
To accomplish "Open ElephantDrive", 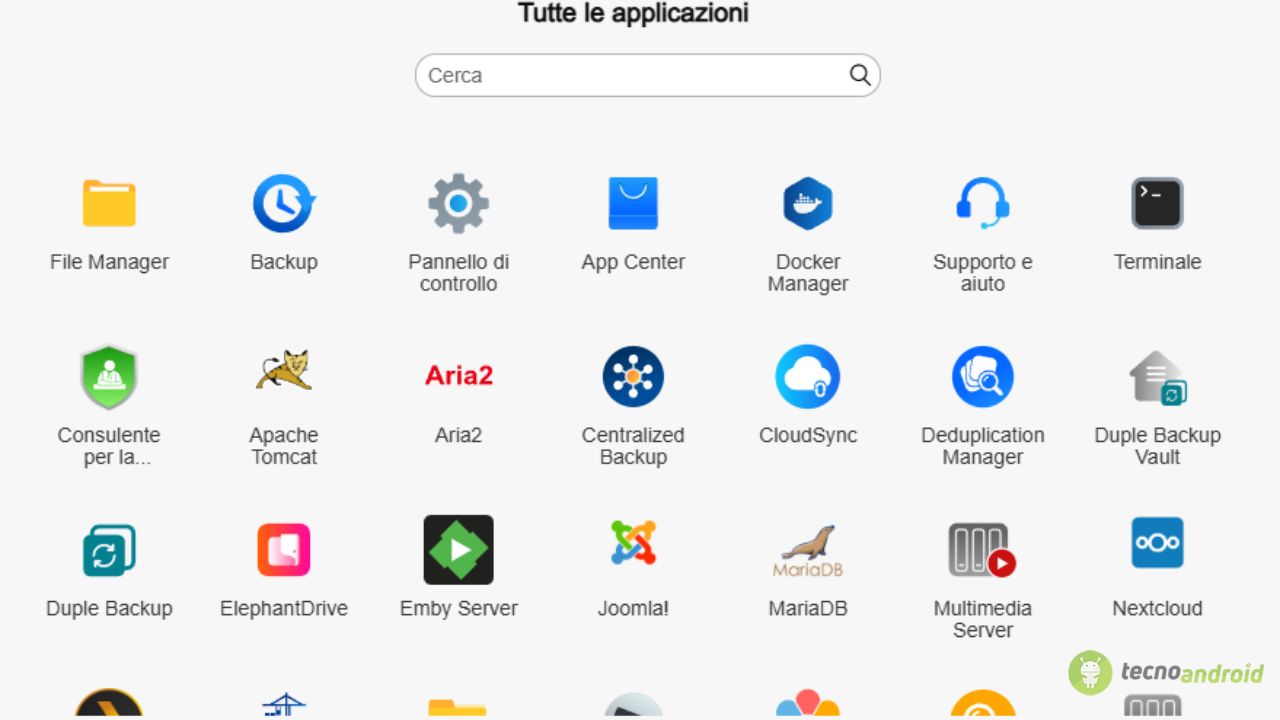I will click(284, 550).
